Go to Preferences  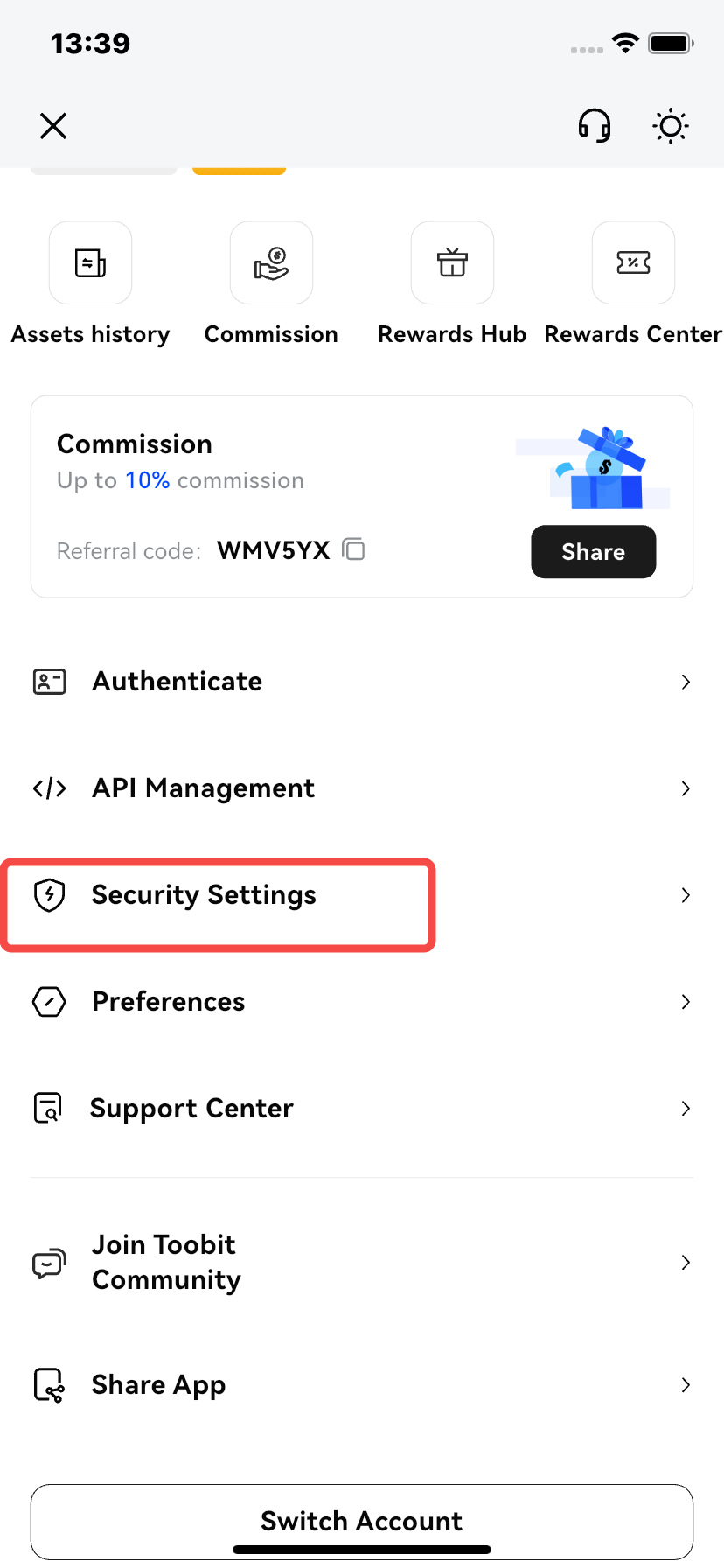coord(362,1002)
